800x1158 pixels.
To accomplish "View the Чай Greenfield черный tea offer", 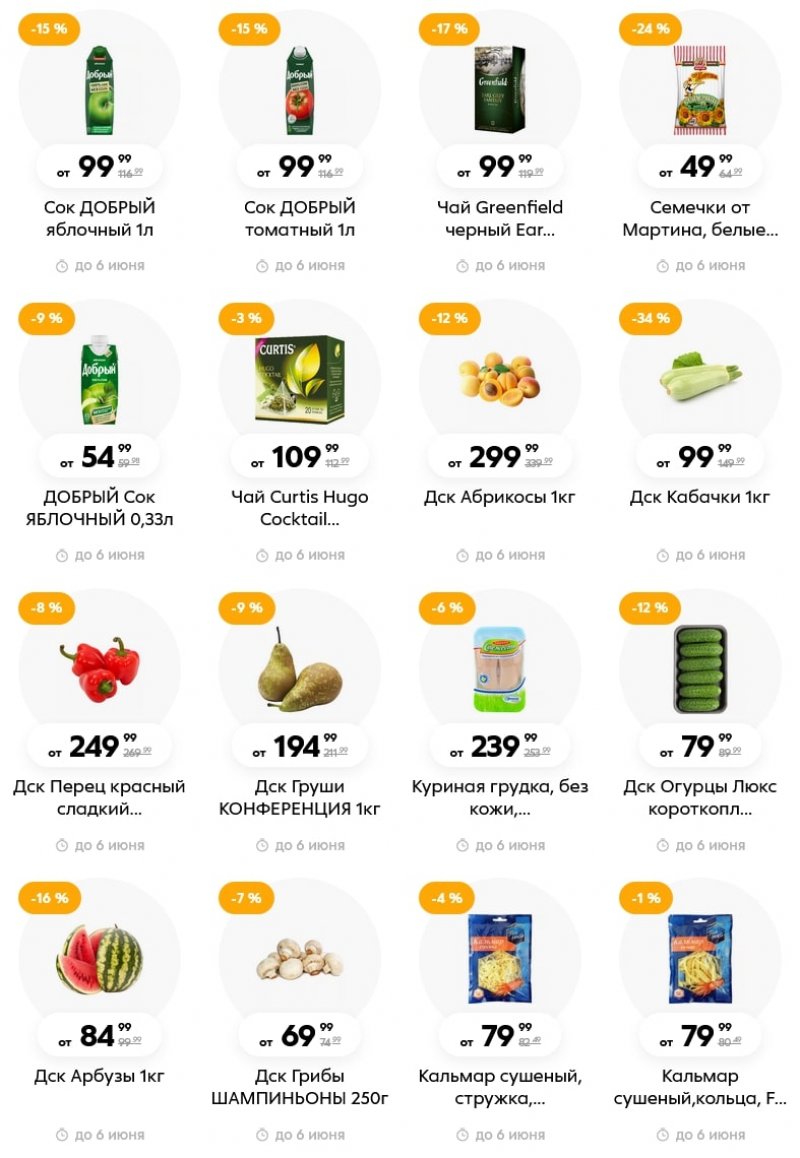I will click(499, 90).
